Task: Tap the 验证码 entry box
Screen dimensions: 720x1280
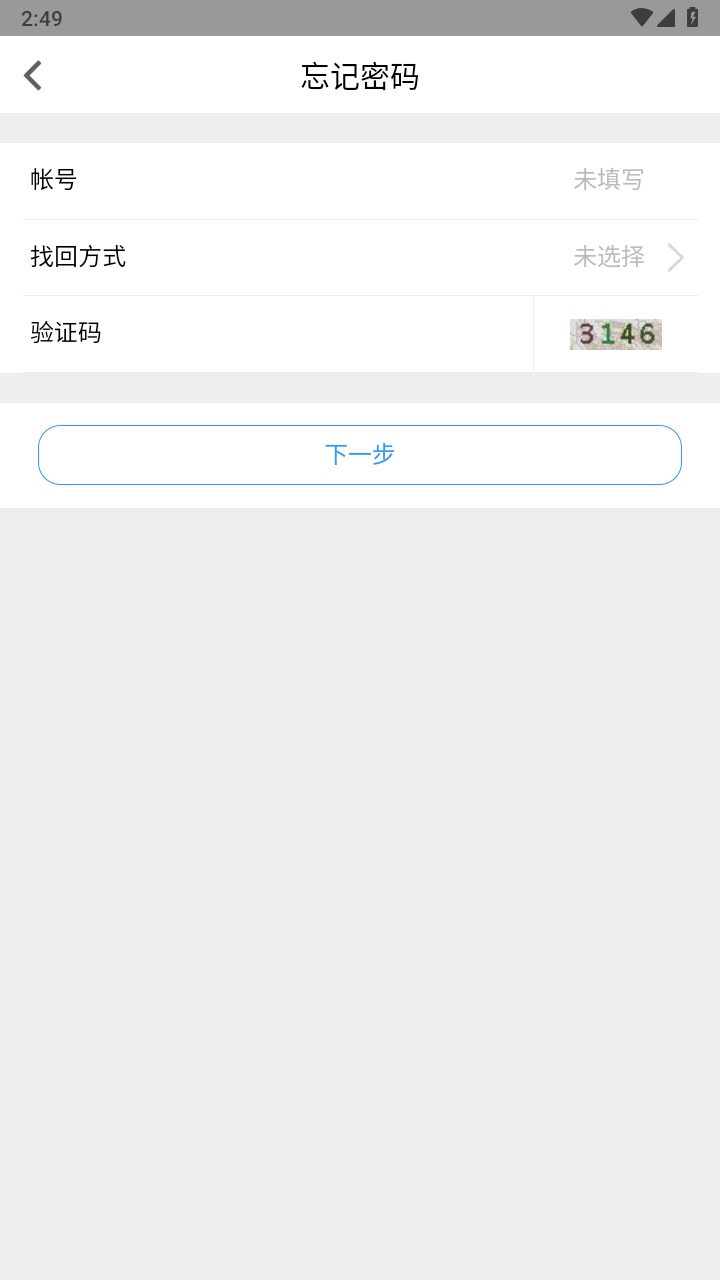Action: pos(300,333)
